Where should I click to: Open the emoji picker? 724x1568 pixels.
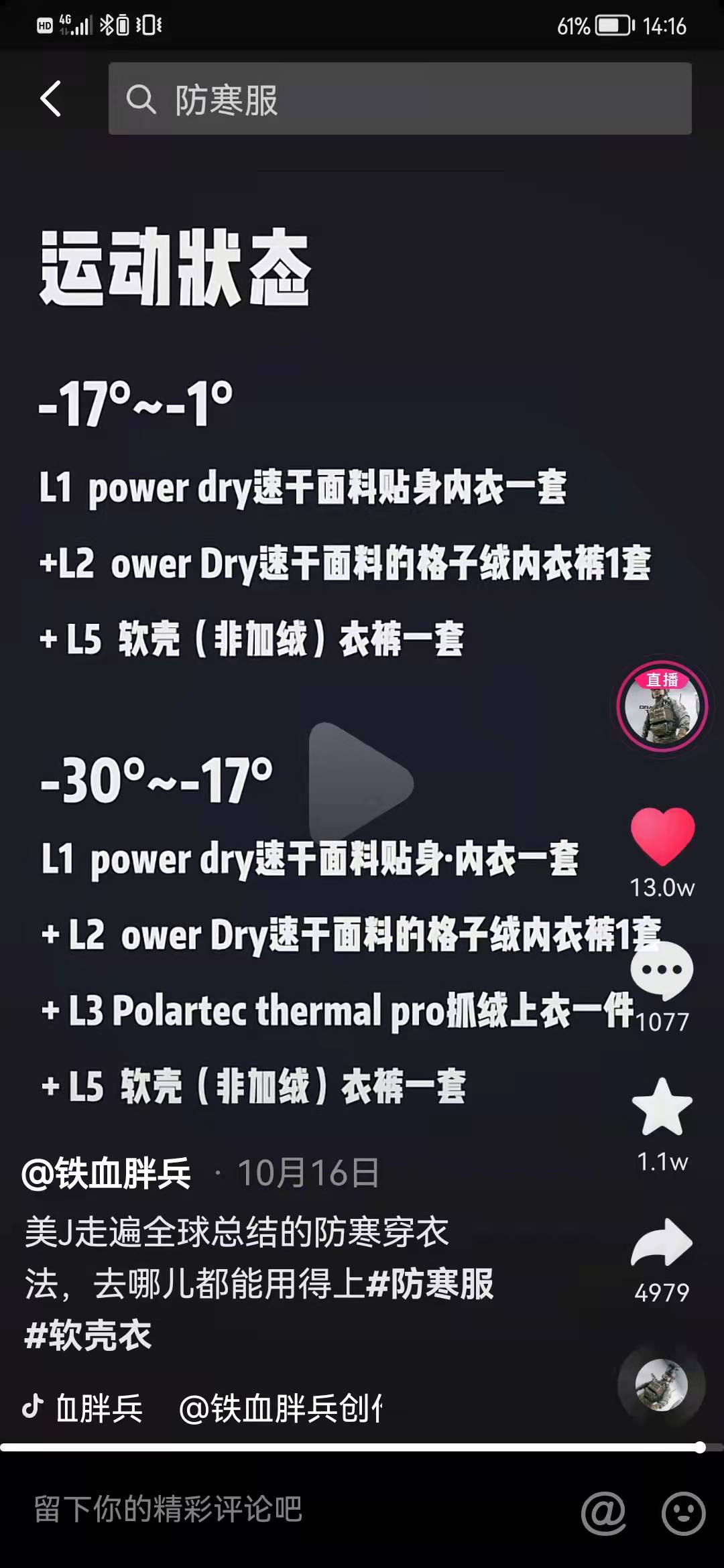click(683, 1513)
